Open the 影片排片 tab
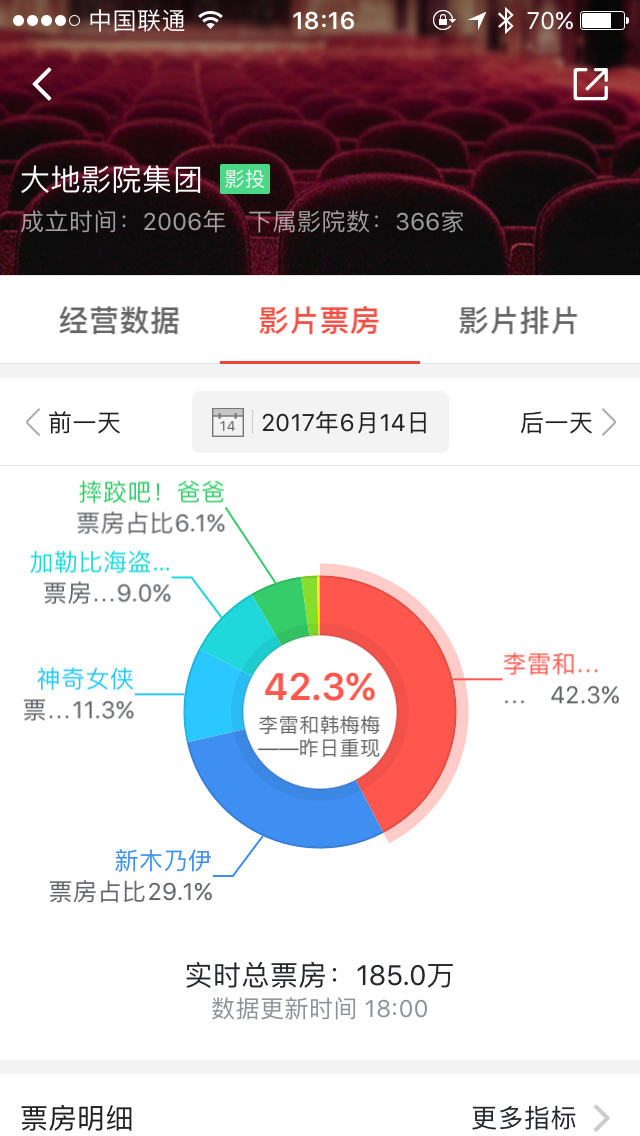The width and height of the screenshot is (640, 1136). (x=518, y=321)
